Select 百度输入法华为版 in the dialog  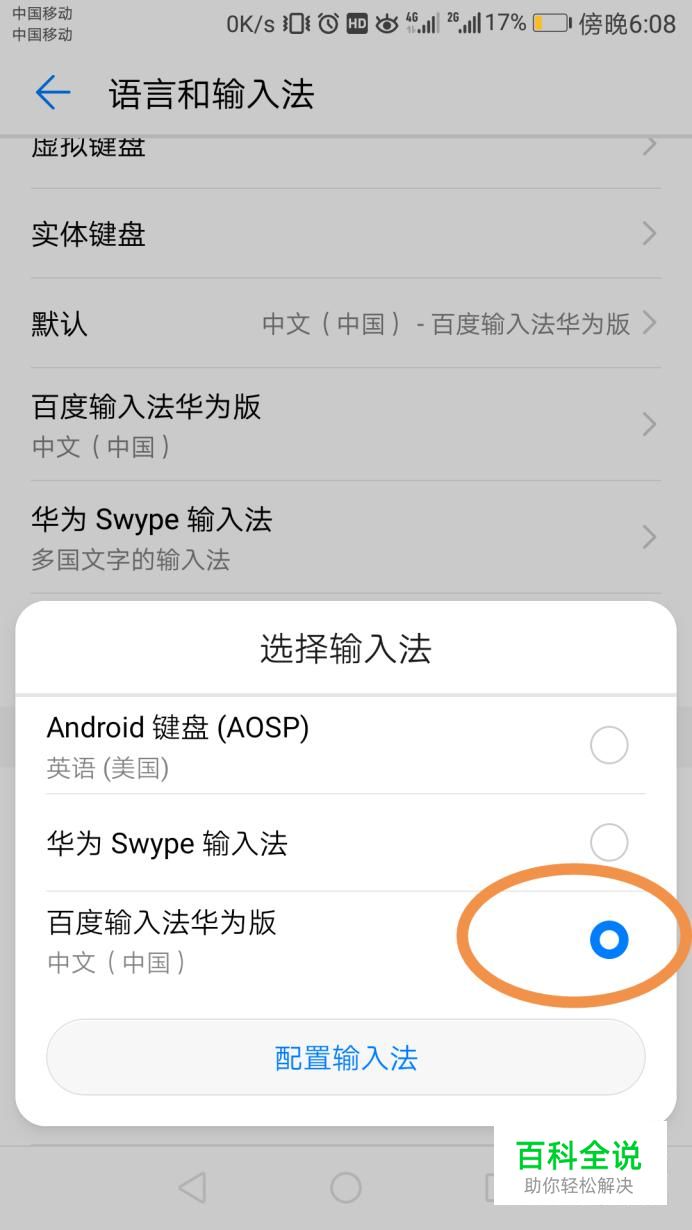(346, 940)
